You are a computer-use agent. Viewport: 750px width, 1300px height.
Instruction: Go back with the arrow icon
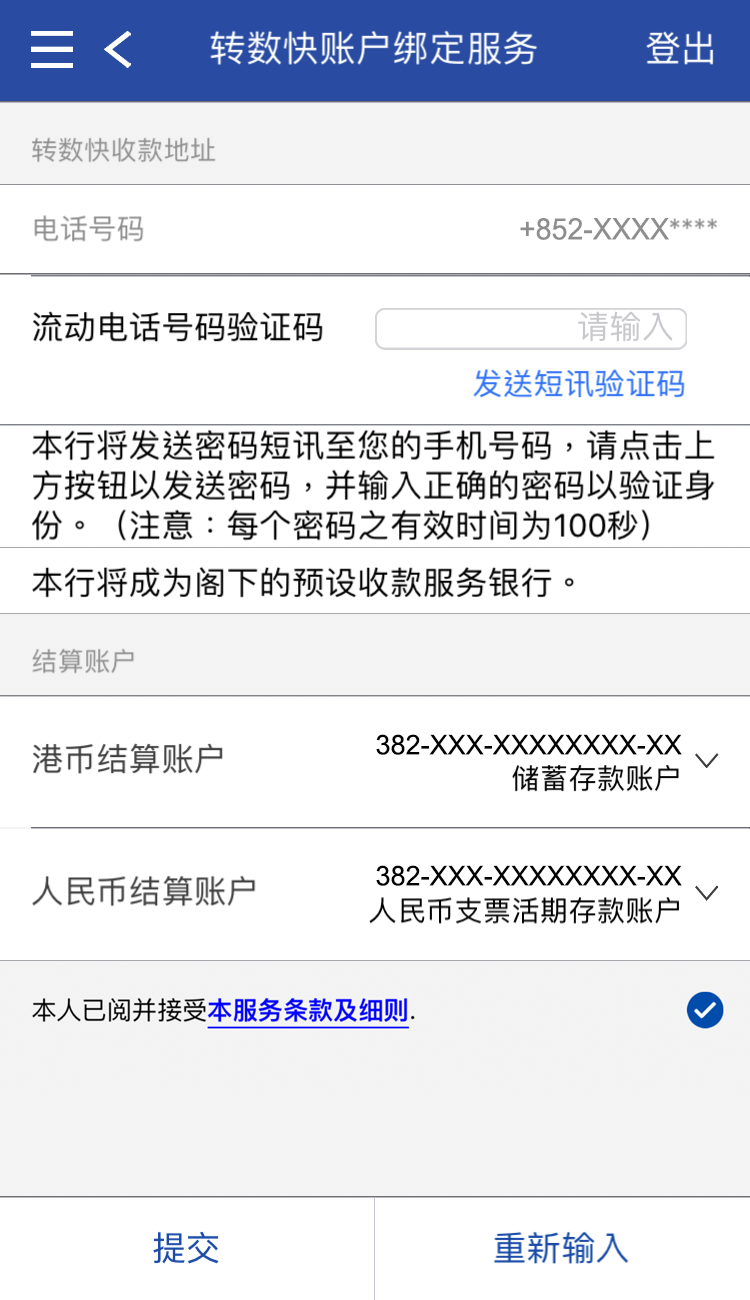click(118, 49)
